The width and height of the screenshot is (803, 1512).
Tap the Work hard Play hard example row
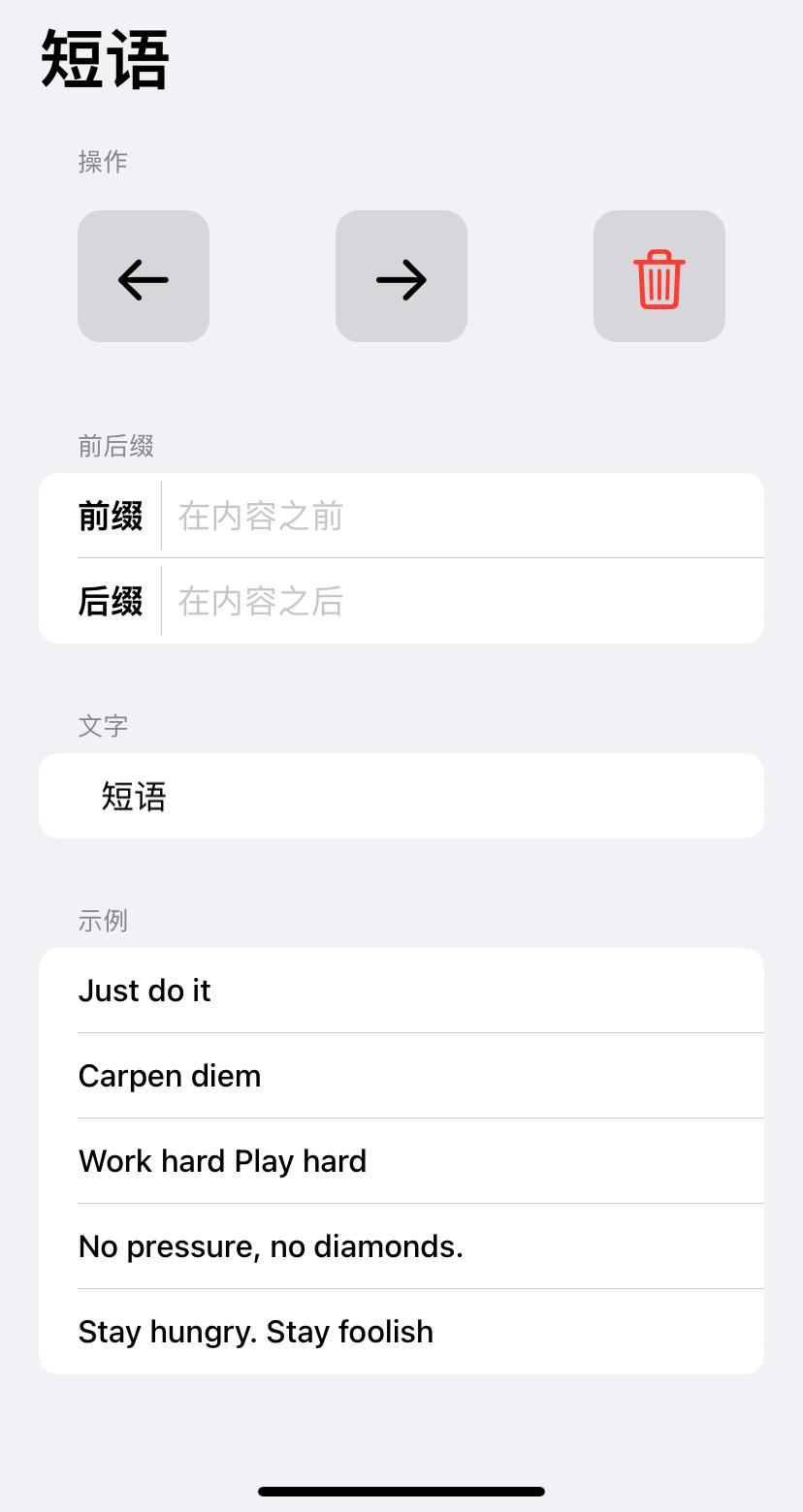[x=401, y=1160]
